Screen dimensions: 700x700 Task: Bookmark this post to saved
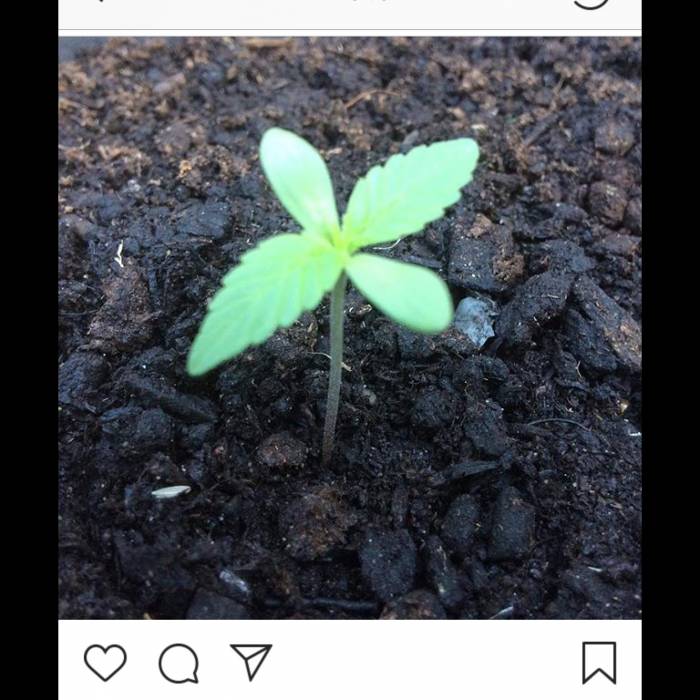tap(599, 662)
